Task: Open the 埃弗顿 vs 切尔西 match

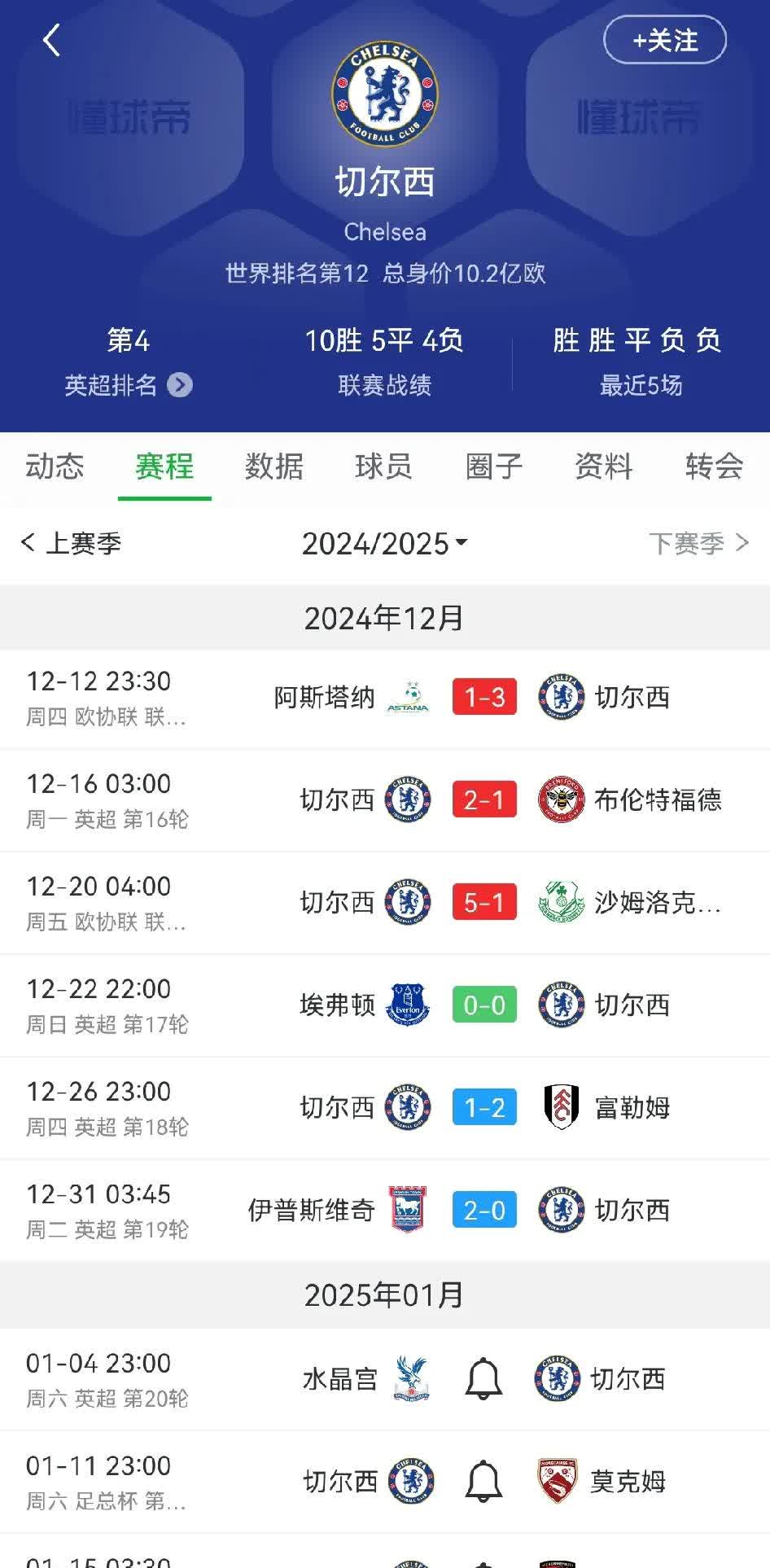Action: click(484, 1005)
